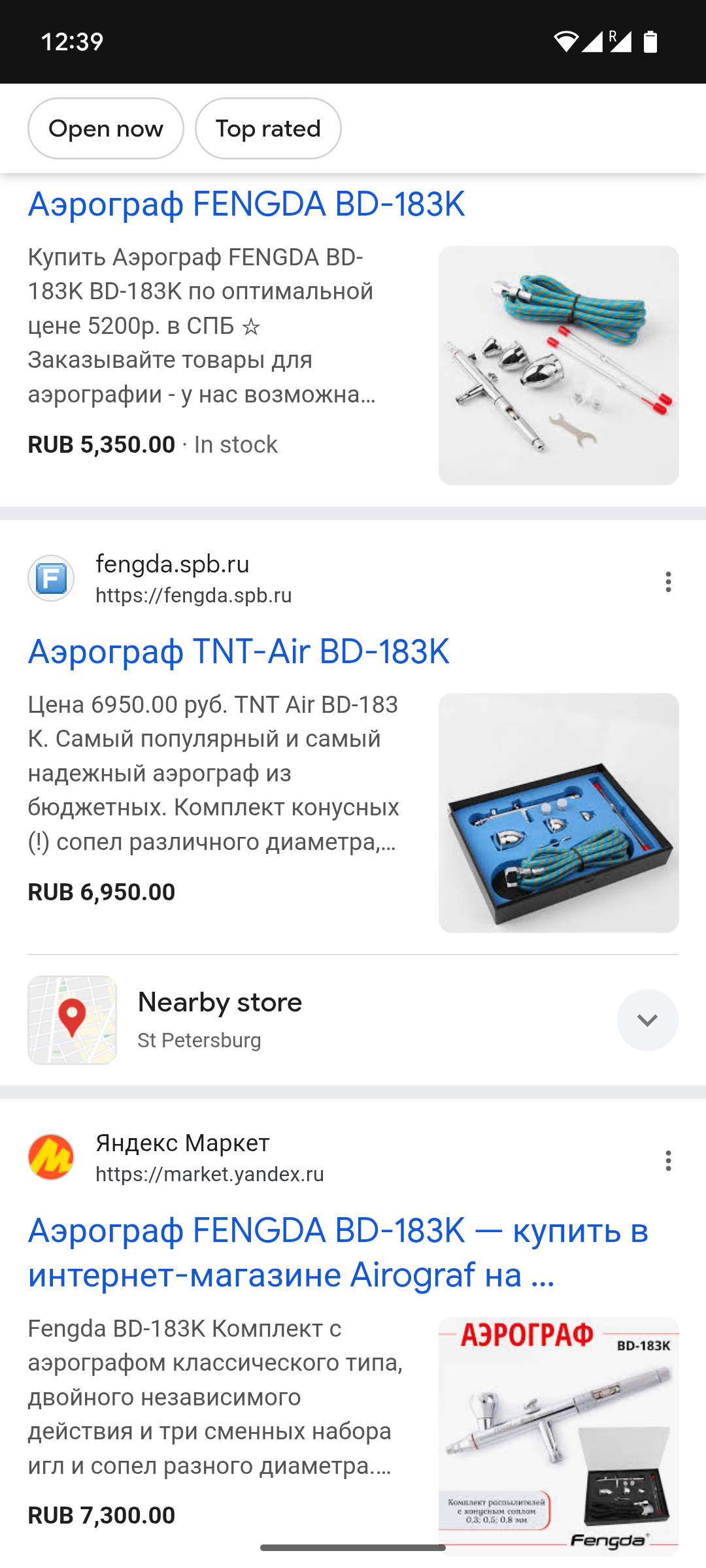Open overflow menu for fengda.spb.ru result
This screenshot has width=706, height=1568.
(x=667, y=581)
